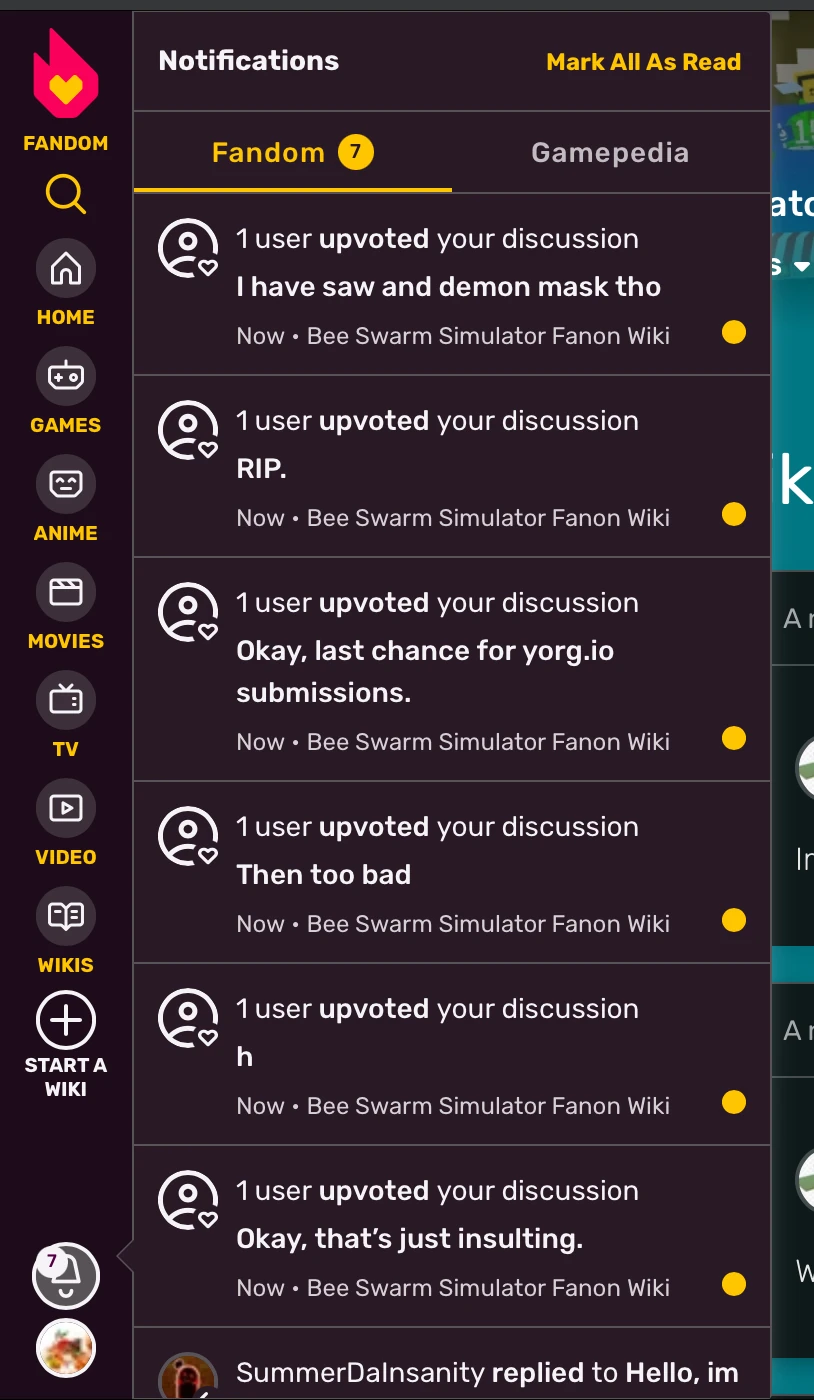This screenshot has width=814, height=1400.
Task: Open the 'I have saw and demon mask tho' notification
Action: tap(450, 286)
